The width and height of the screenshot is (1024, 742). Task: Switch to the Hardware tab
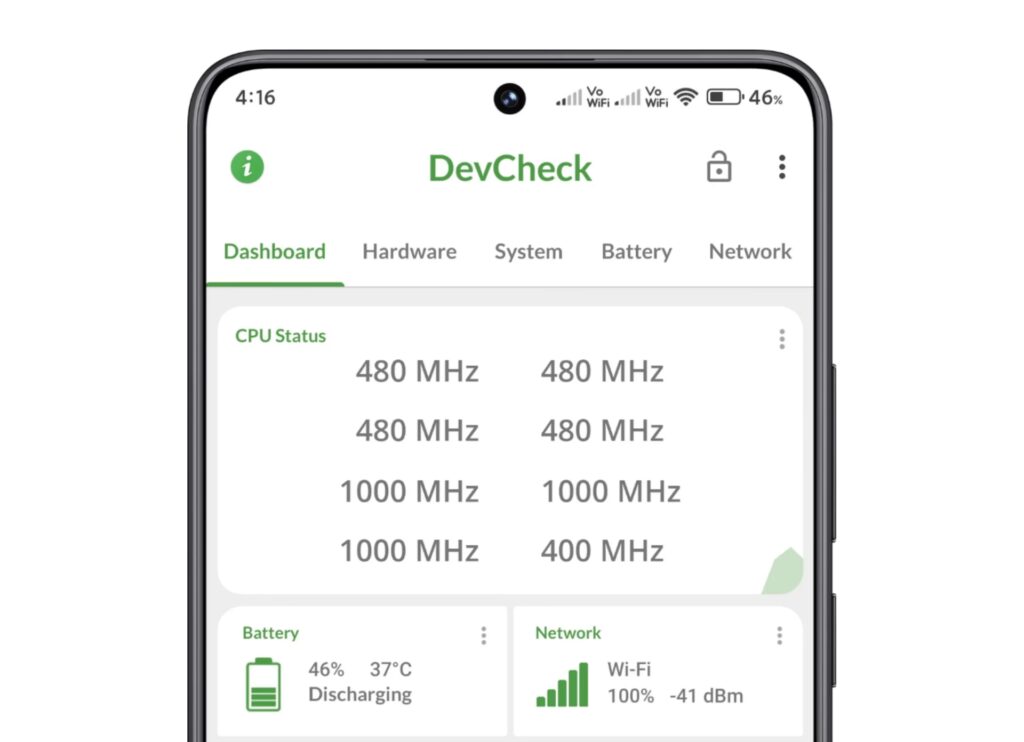tap(409, 252)
